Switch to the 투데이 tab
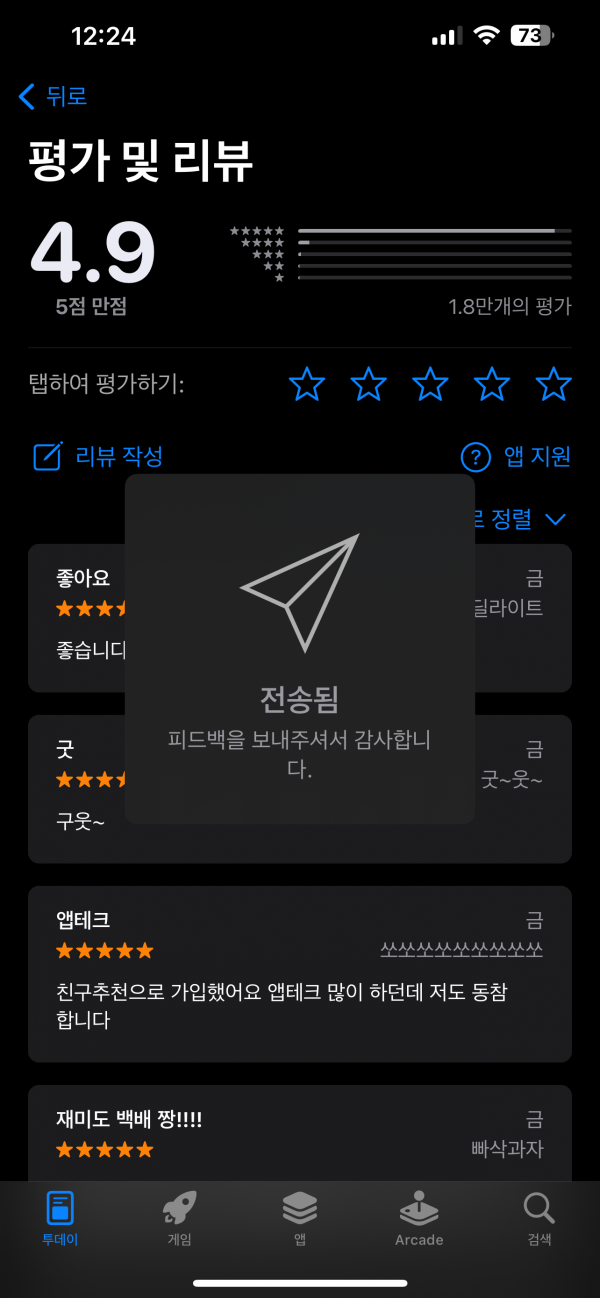Screen dimensions: 600x1298 click(x=60, y=1219)
